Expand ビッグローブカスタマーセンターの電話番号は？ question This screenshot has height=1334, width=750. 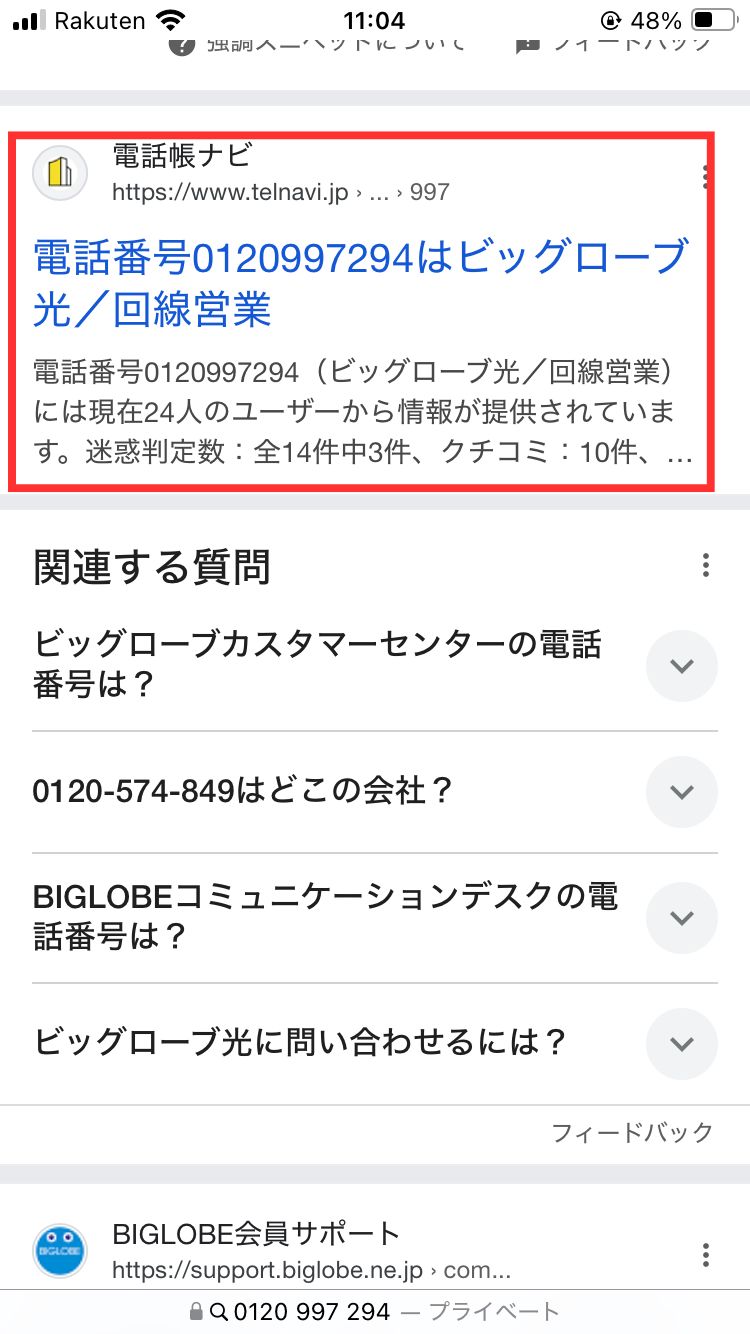681,666
